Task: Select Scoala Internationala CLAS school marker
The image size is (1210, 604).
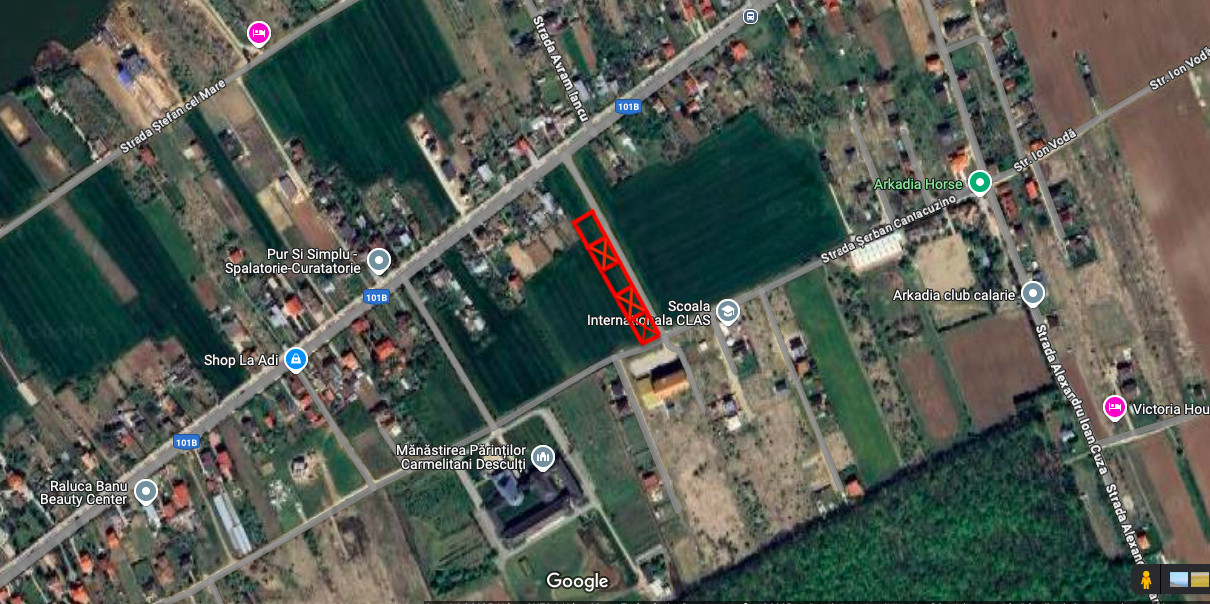Action: (x=727, y=311)
